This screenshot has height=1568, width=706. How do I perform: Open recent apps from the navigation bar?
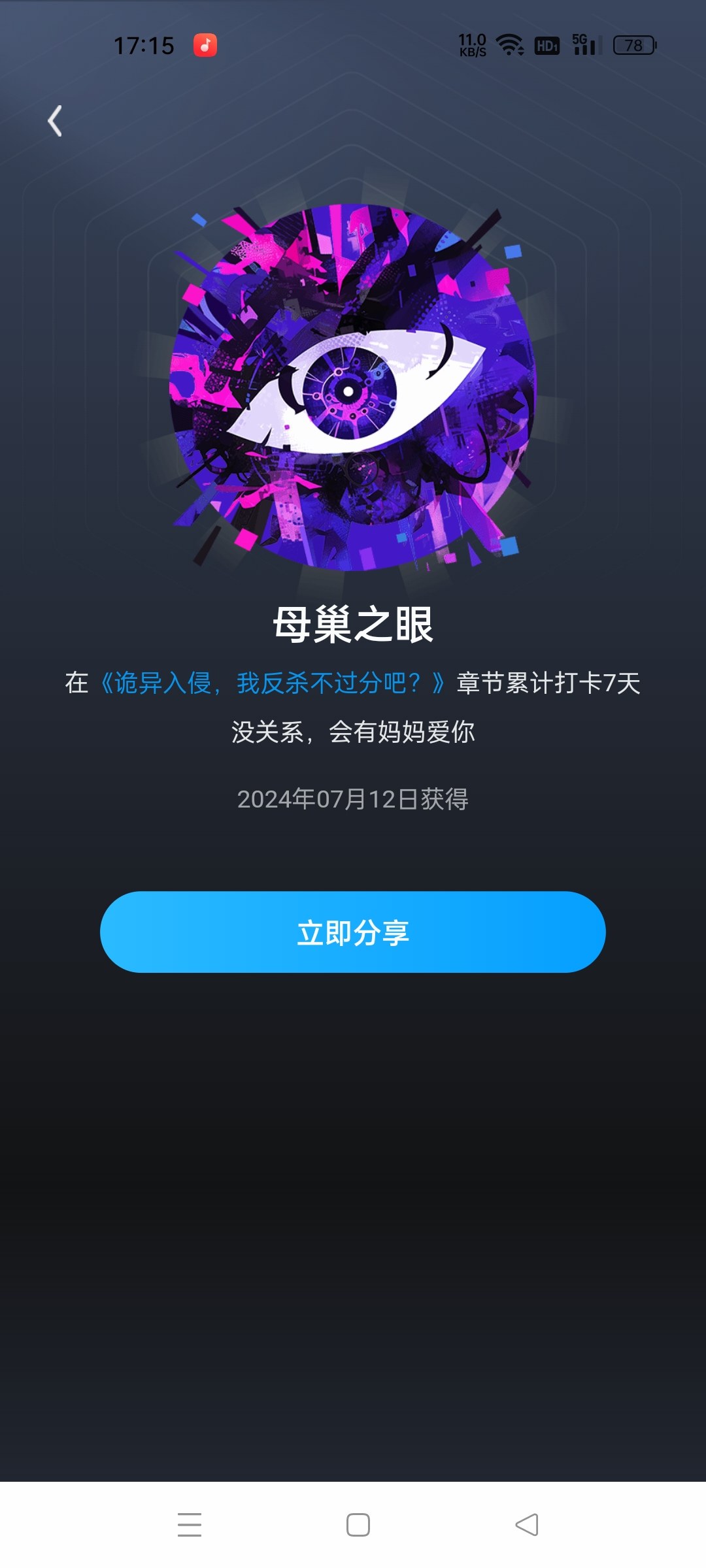tap(190, 1524)
